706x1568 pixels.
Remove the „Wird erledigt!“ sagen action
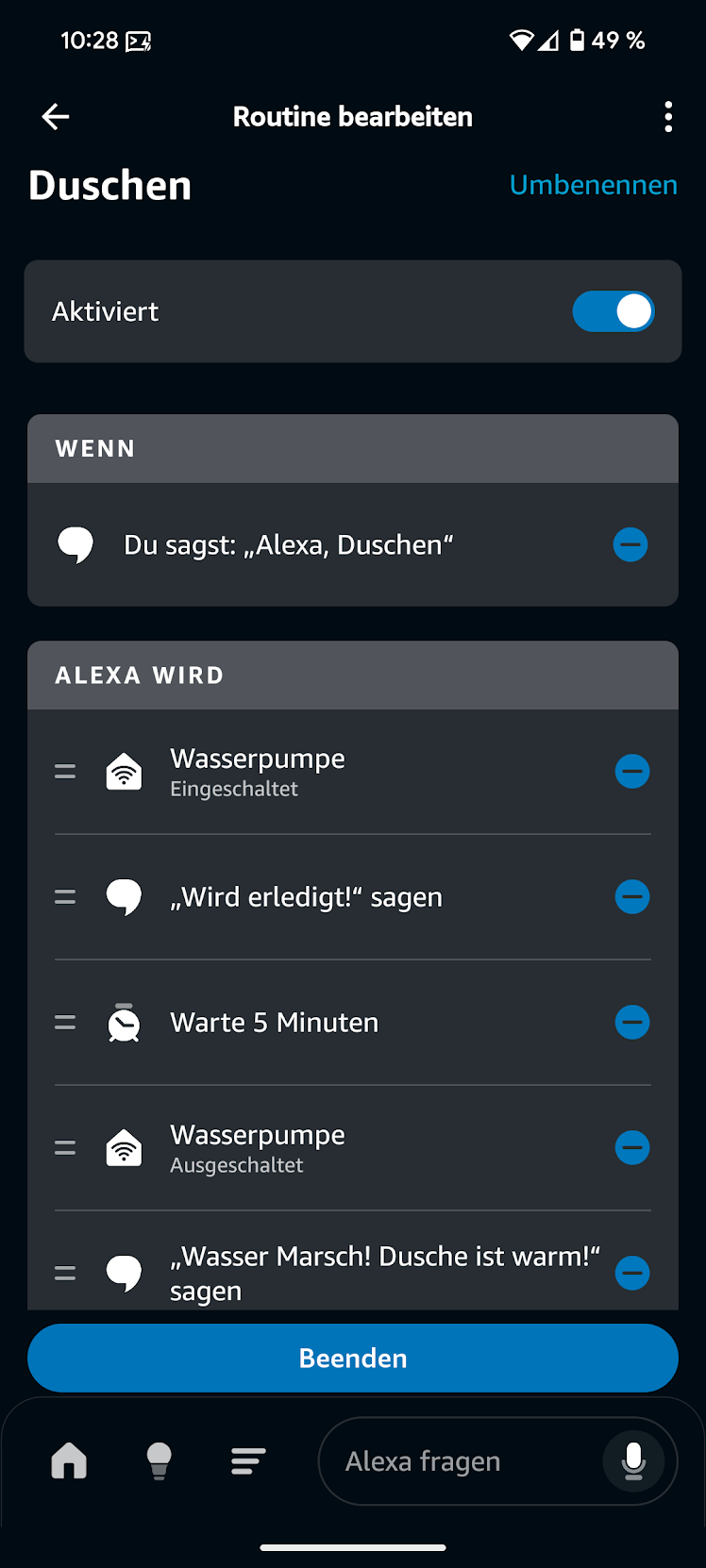pyautogui.click(x=632, y=896)
